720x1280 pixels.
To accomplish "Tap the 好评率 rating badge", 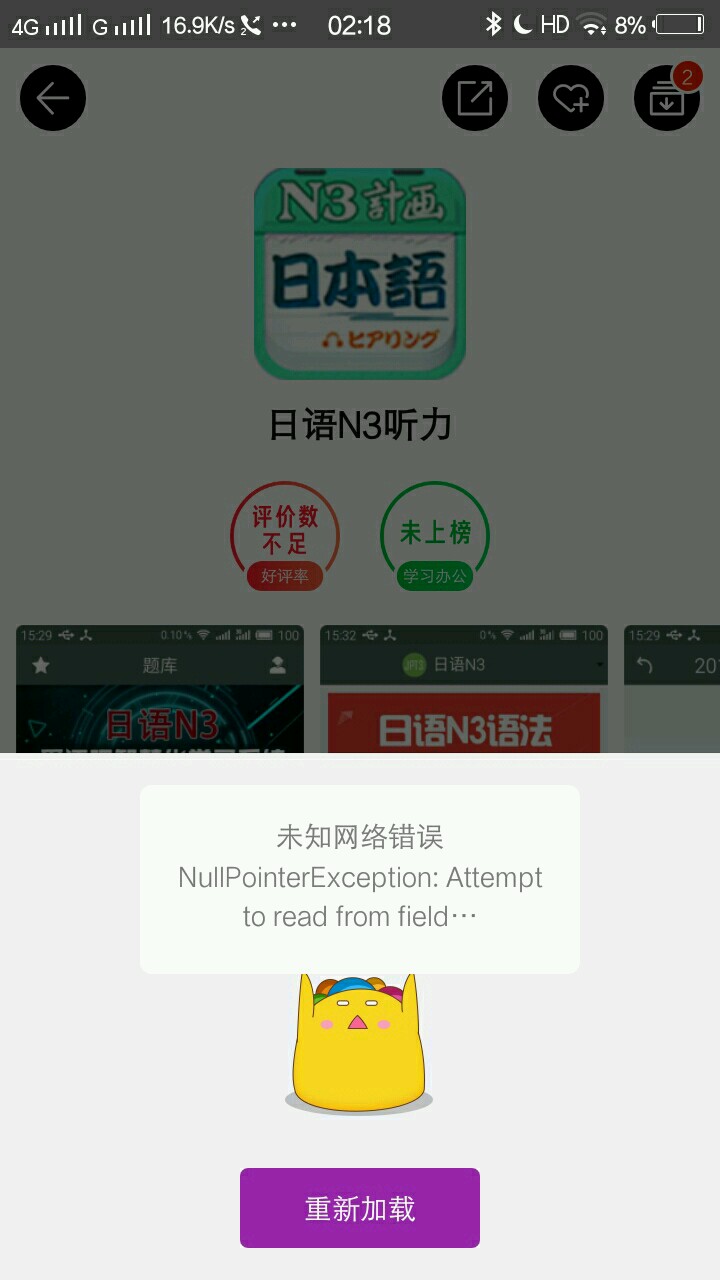I will (x=285, y=536).
